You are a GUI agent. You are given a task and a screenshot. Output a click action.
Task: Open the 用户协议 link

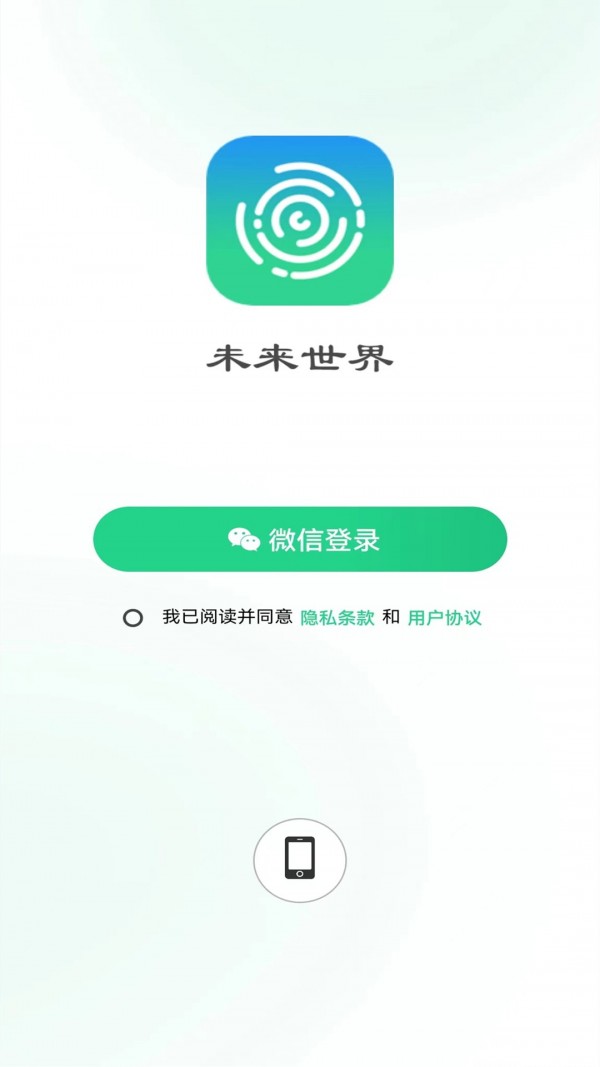tap(444, 618)
